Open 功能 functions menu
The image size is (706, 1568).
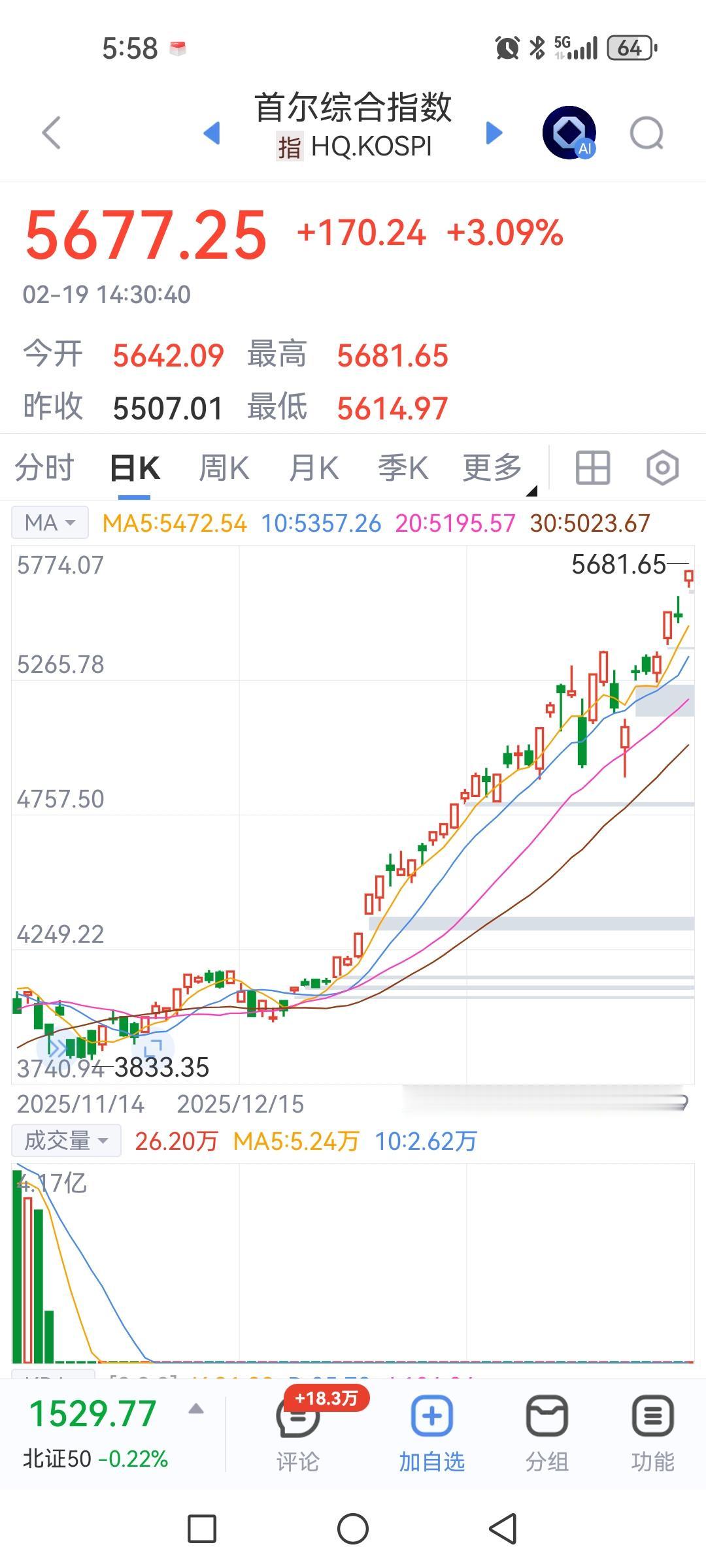(654, 1431)
